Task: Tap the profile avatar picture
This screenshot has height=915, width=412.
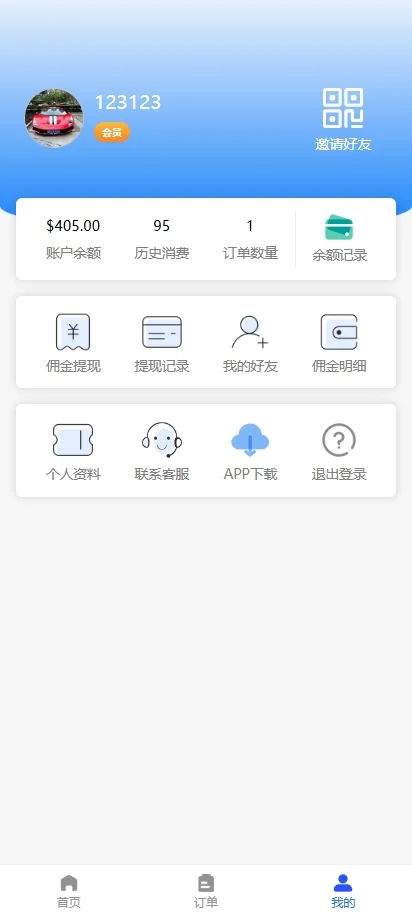Action: point(54,118)
